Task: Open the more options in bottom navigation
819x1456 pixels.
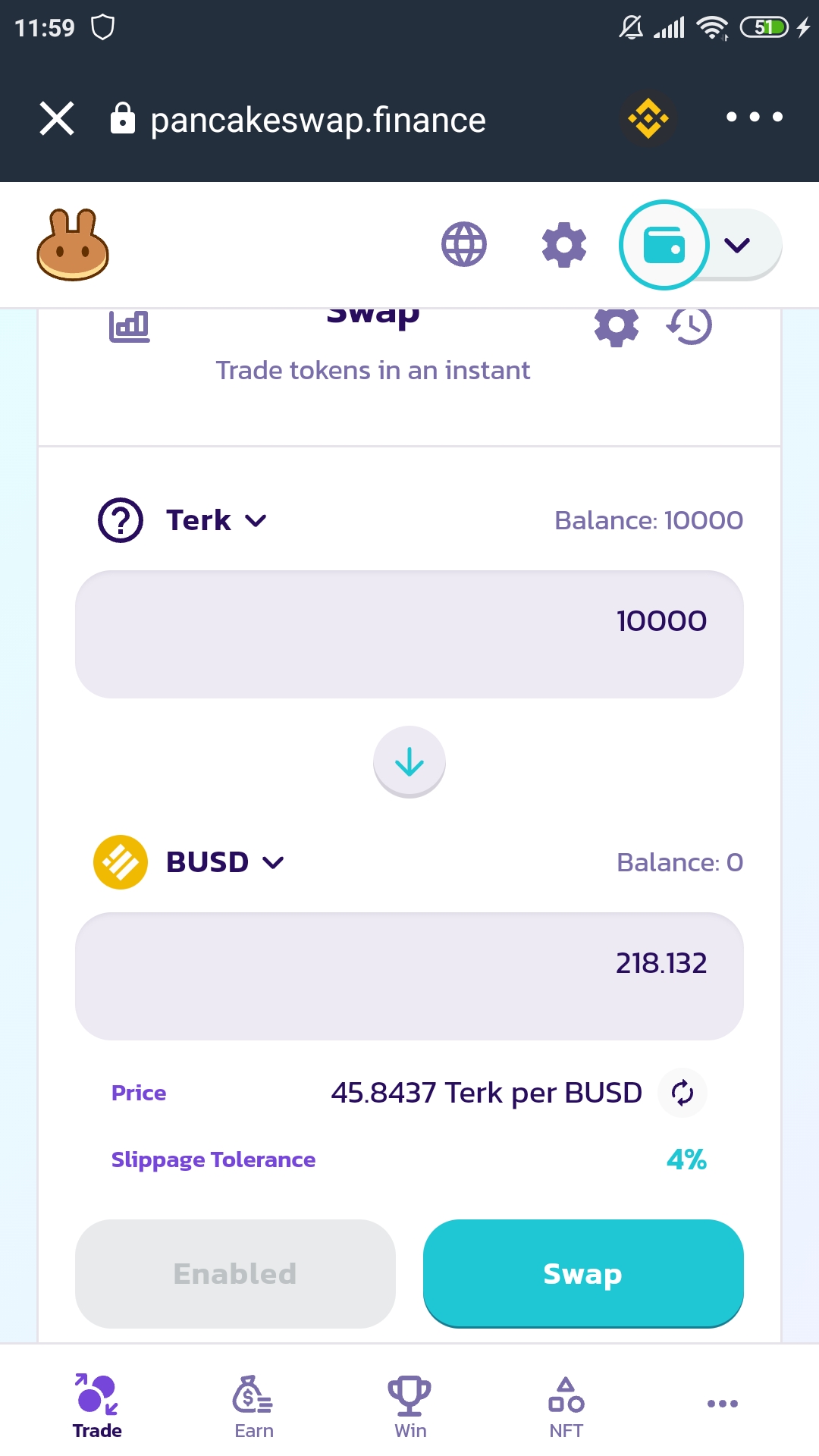Action: click(x=723, y=1404)
